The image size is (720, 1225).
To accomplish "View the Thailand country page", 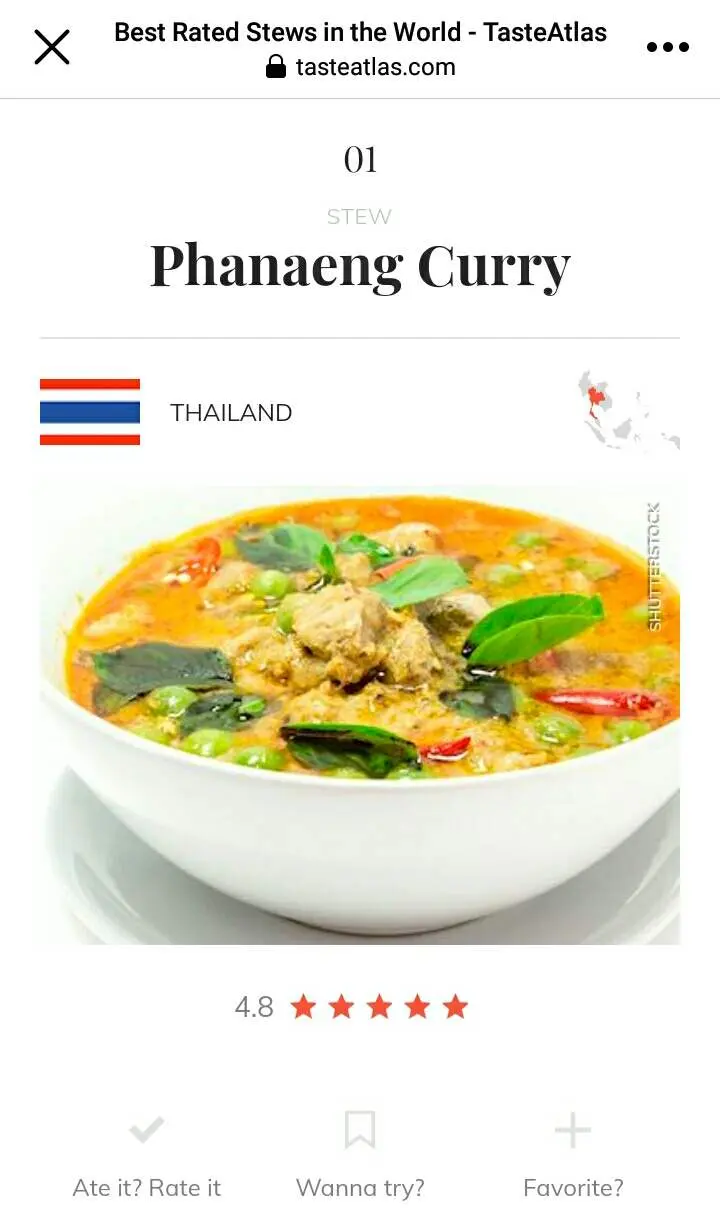I will pyautogui.click(x=230, y=412).
